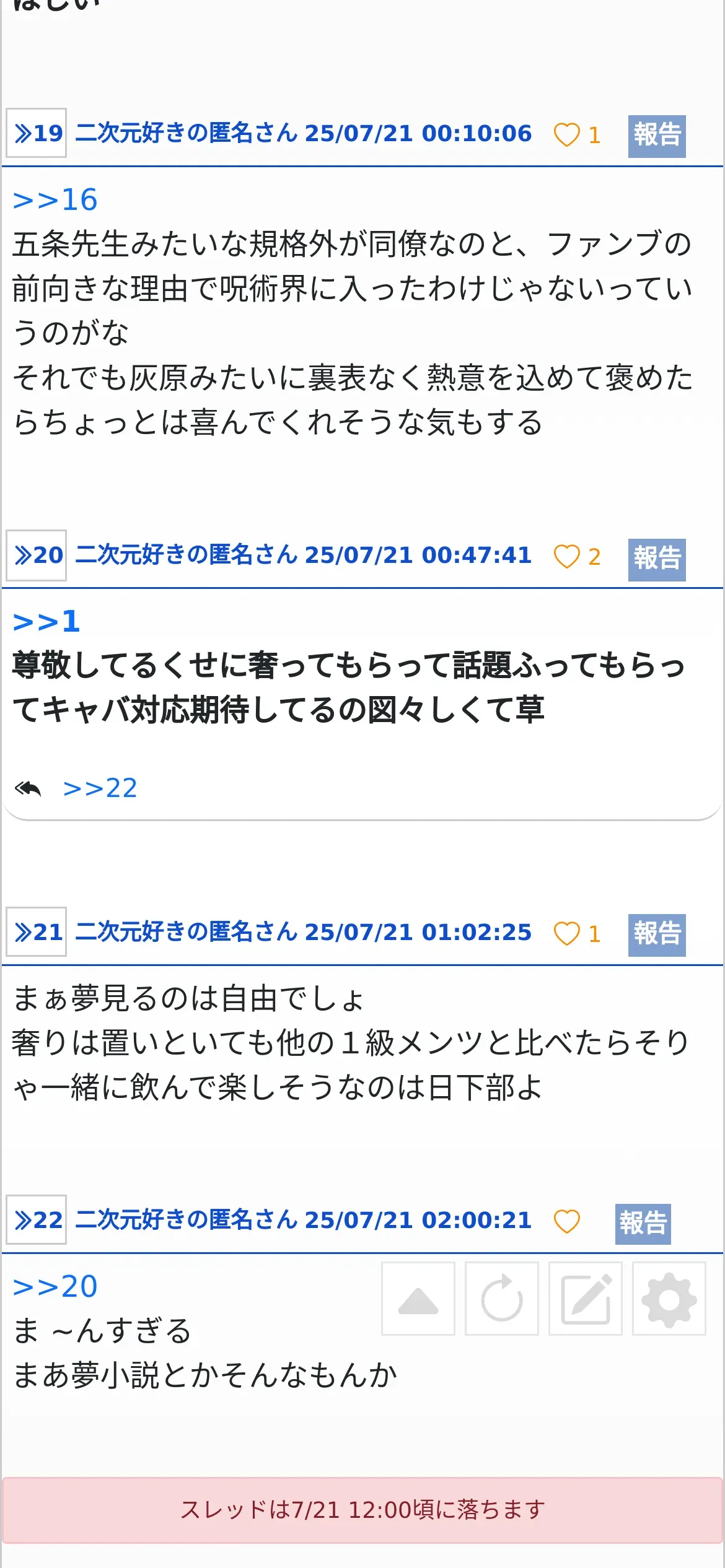Screen dimensions: 725x1568
Task: Like post 22 with the heart icon
Action: click(x=566, y=1221)
